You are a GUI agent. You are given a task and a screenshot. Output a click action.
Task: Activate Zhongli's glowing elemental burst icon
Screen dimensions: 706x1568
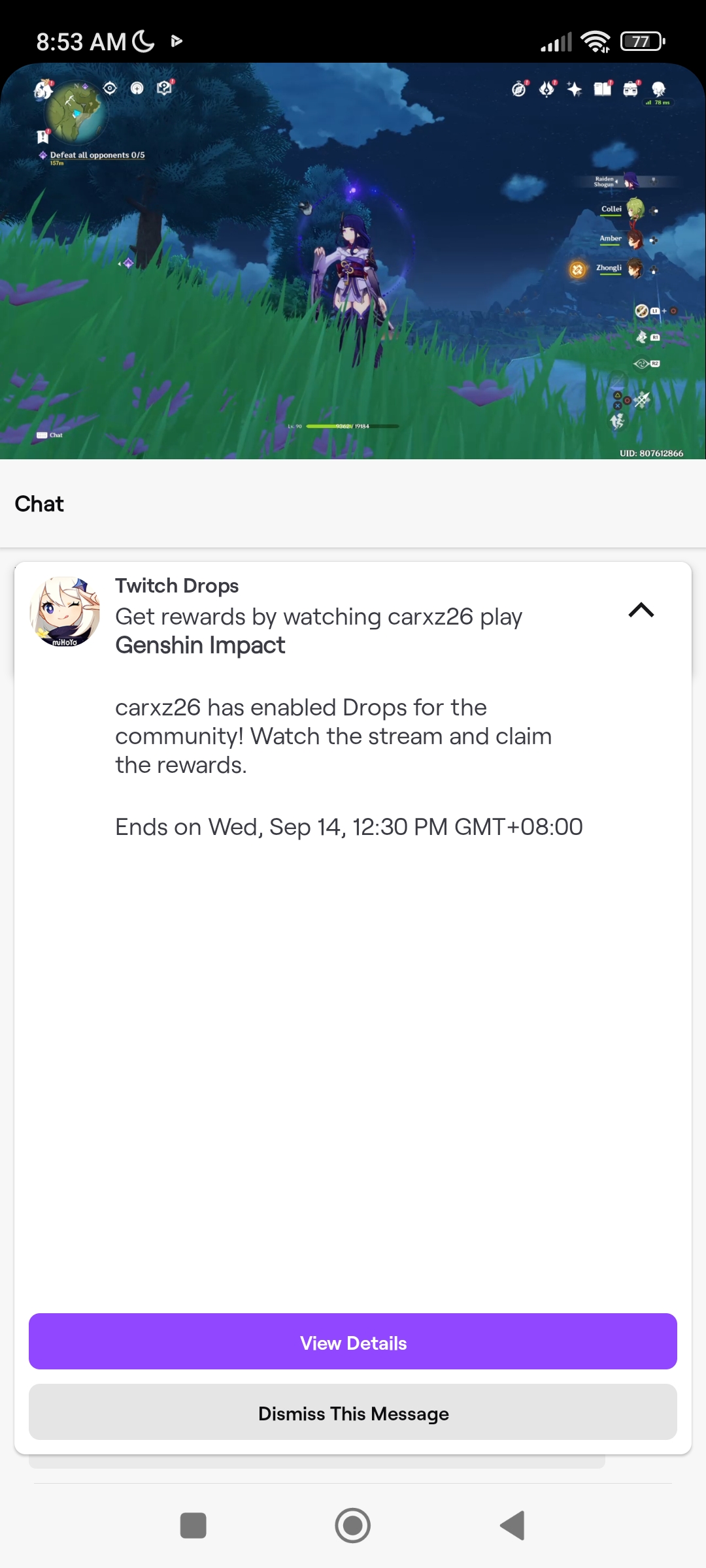(578, 269)
